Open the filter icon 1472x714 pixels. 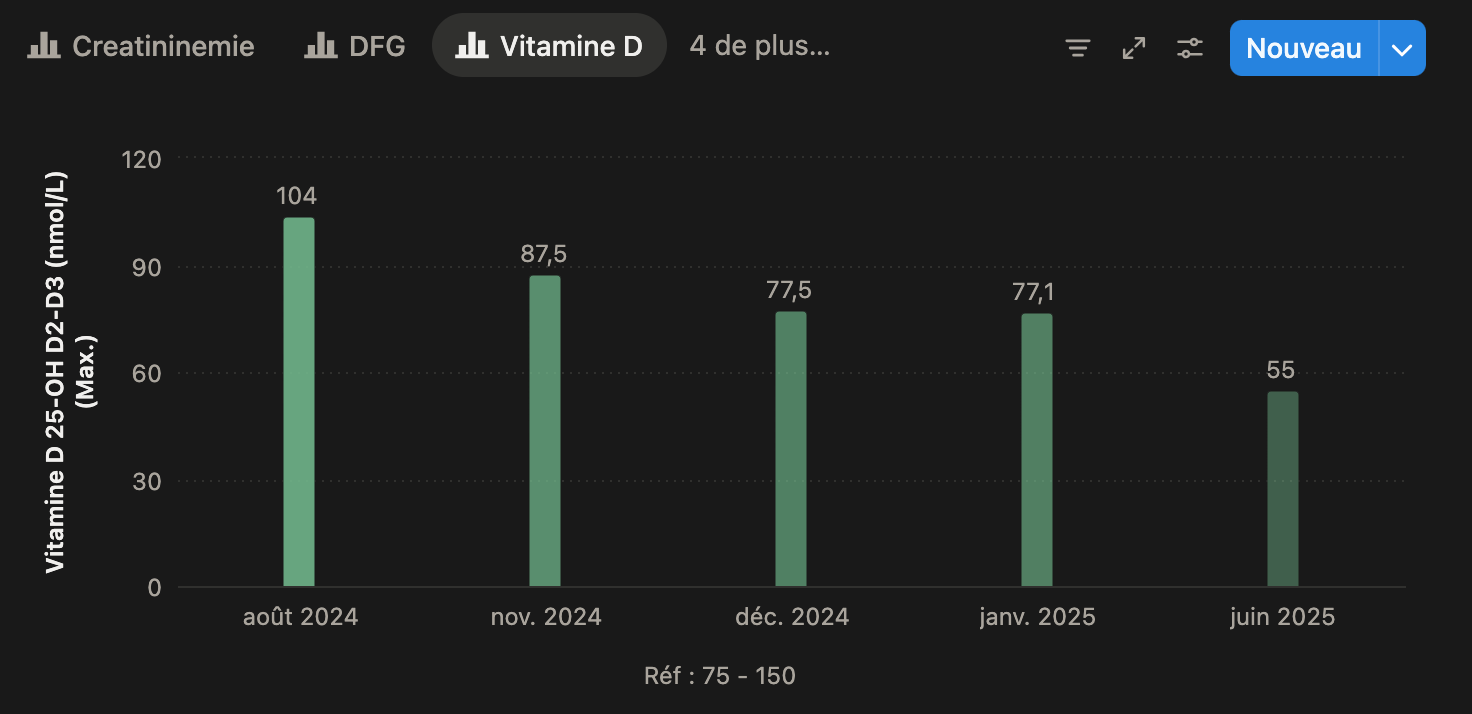[1077, 48]
